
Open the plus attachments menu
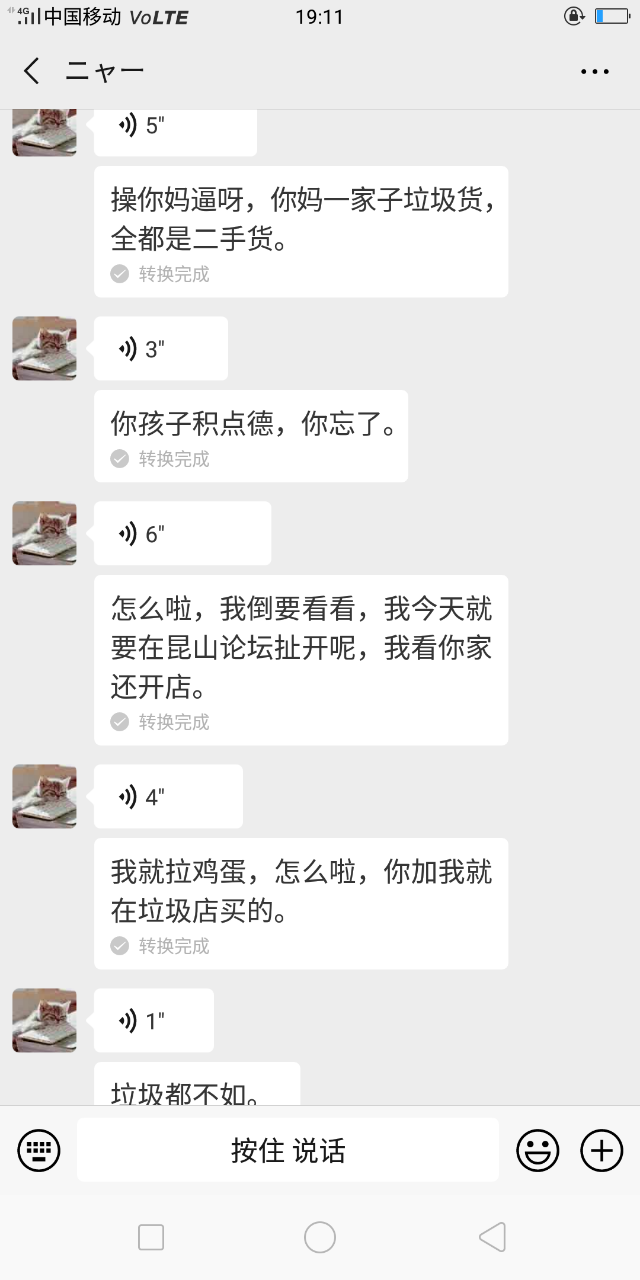tap(602, 1150)
